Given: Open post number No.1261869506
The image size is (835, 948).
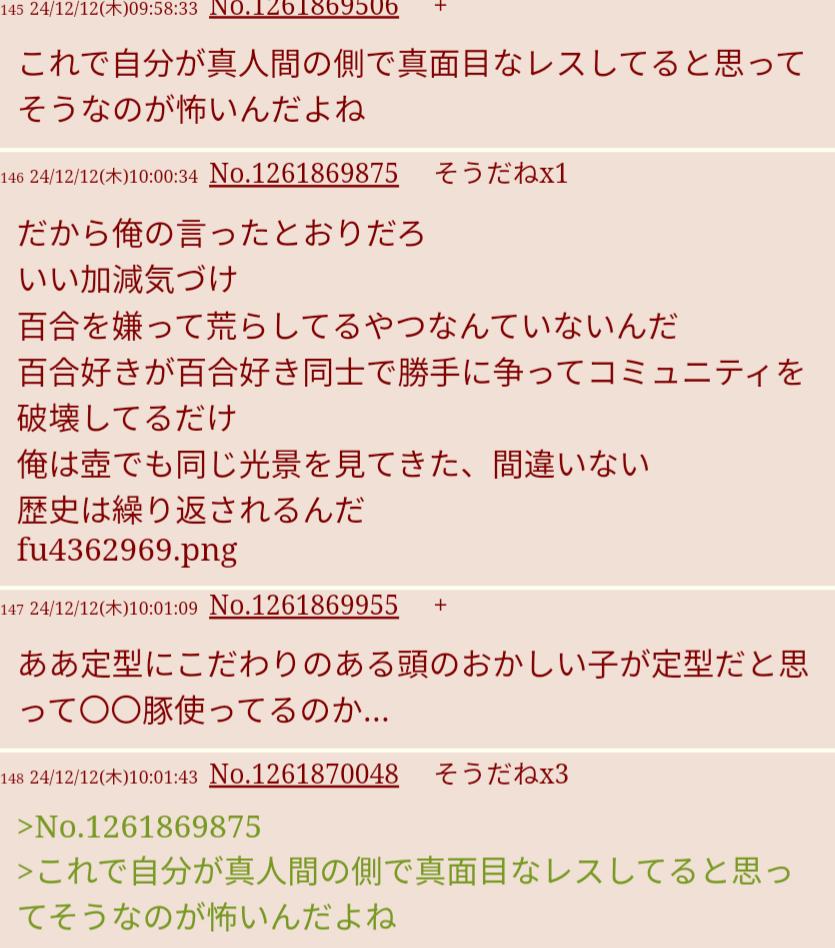Looking at the screenshot, I should (303, 8).
